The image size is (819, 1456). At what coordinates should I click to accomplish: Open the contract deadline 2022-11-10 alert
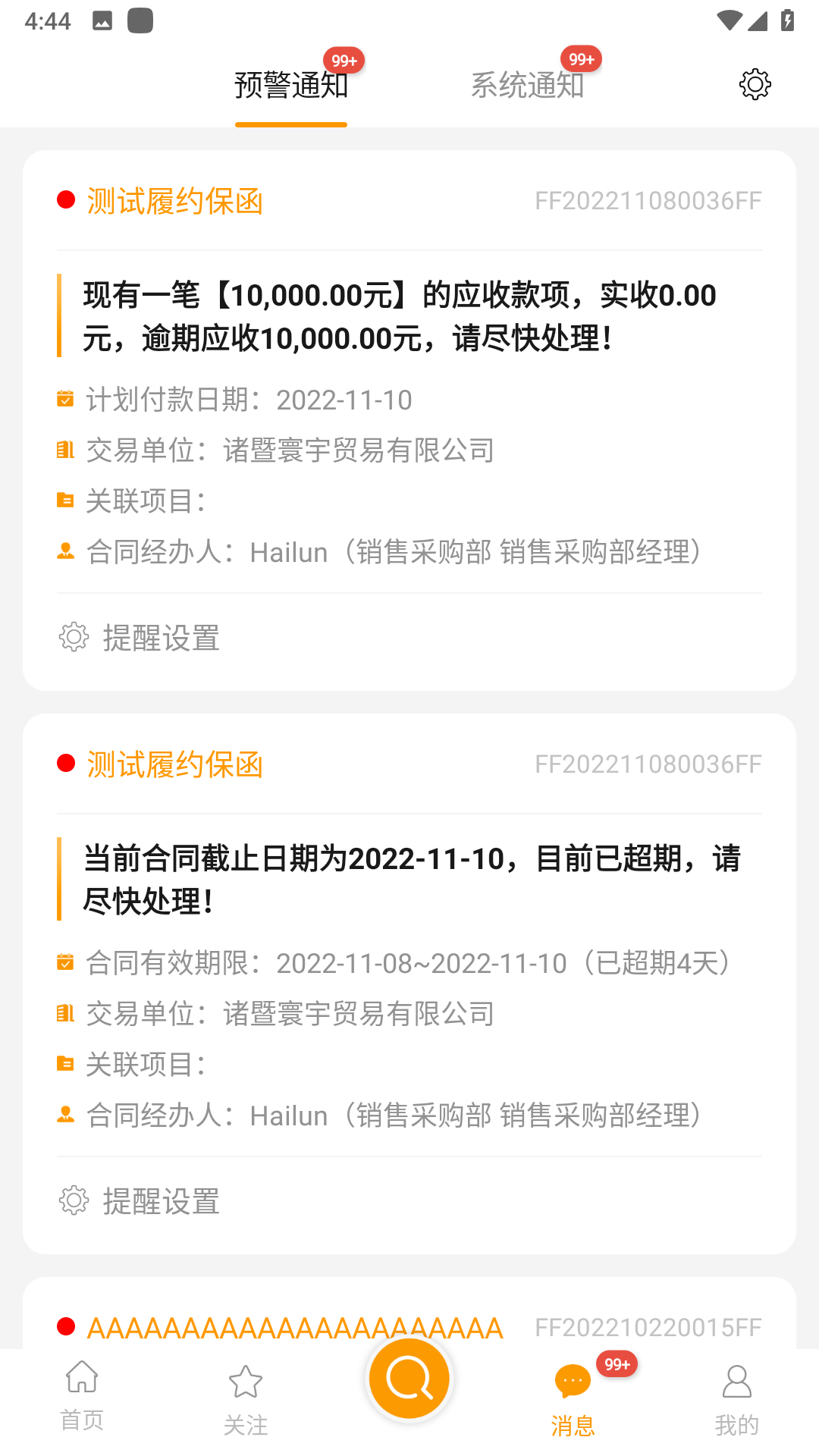(411, 880)
